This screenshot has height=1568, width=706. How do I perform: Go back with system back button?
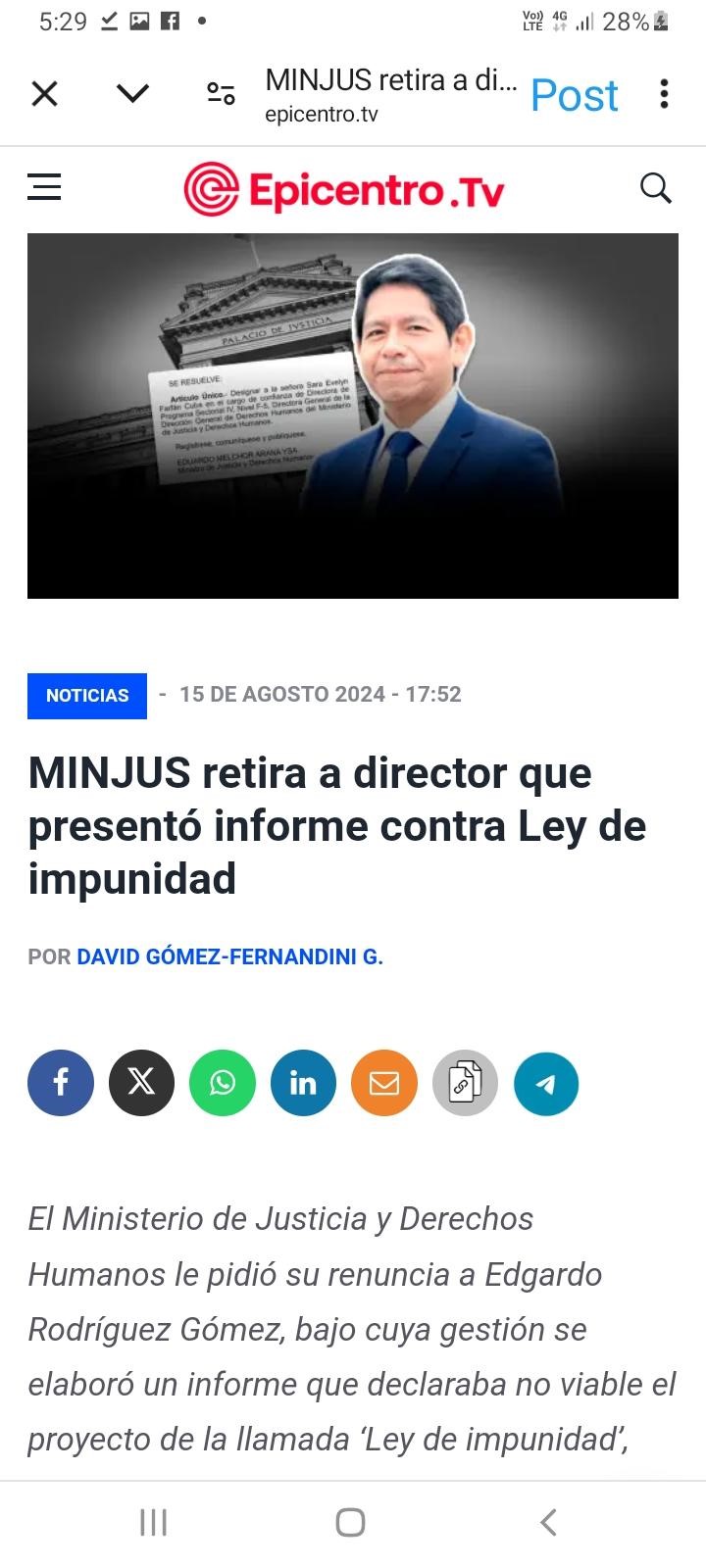(x=549, y=1522)
